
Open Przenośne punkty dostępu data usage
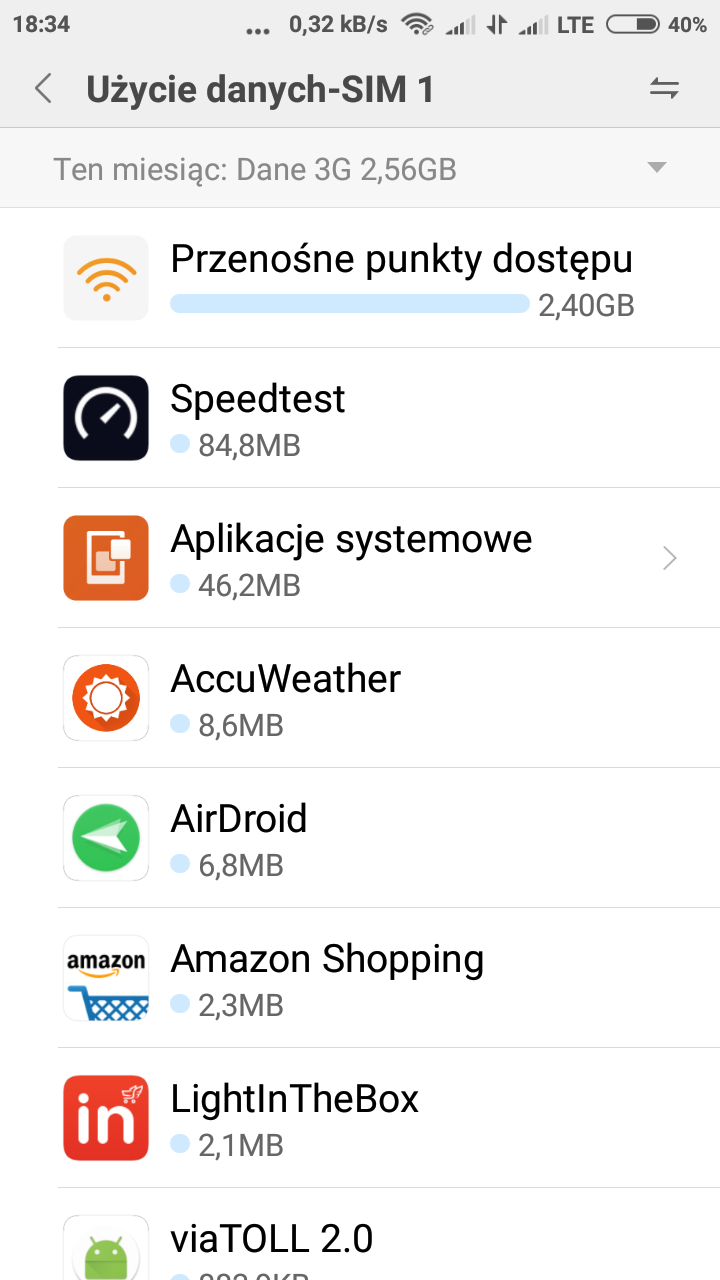click(x=388, y=278)
